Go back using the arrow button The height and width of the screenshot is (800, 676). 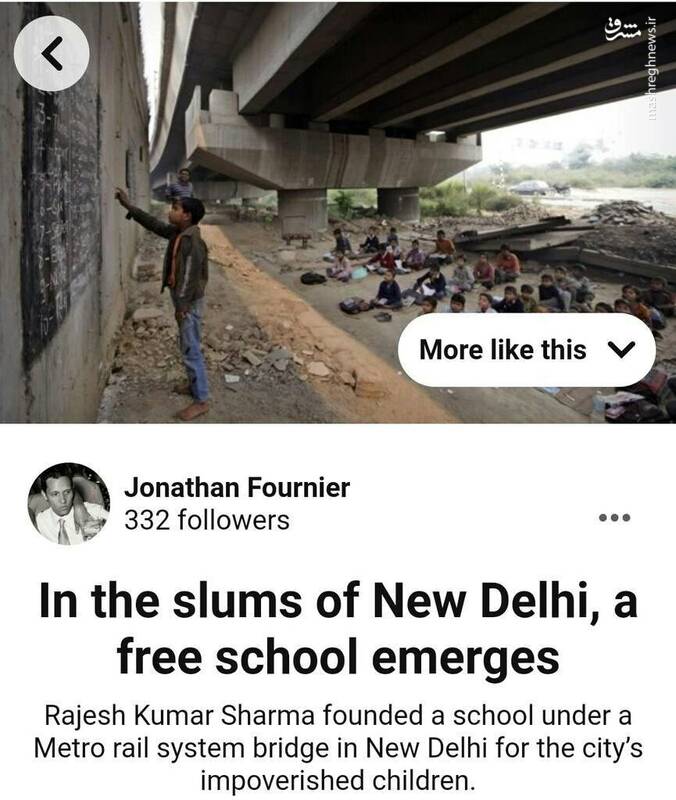point(53,53)
